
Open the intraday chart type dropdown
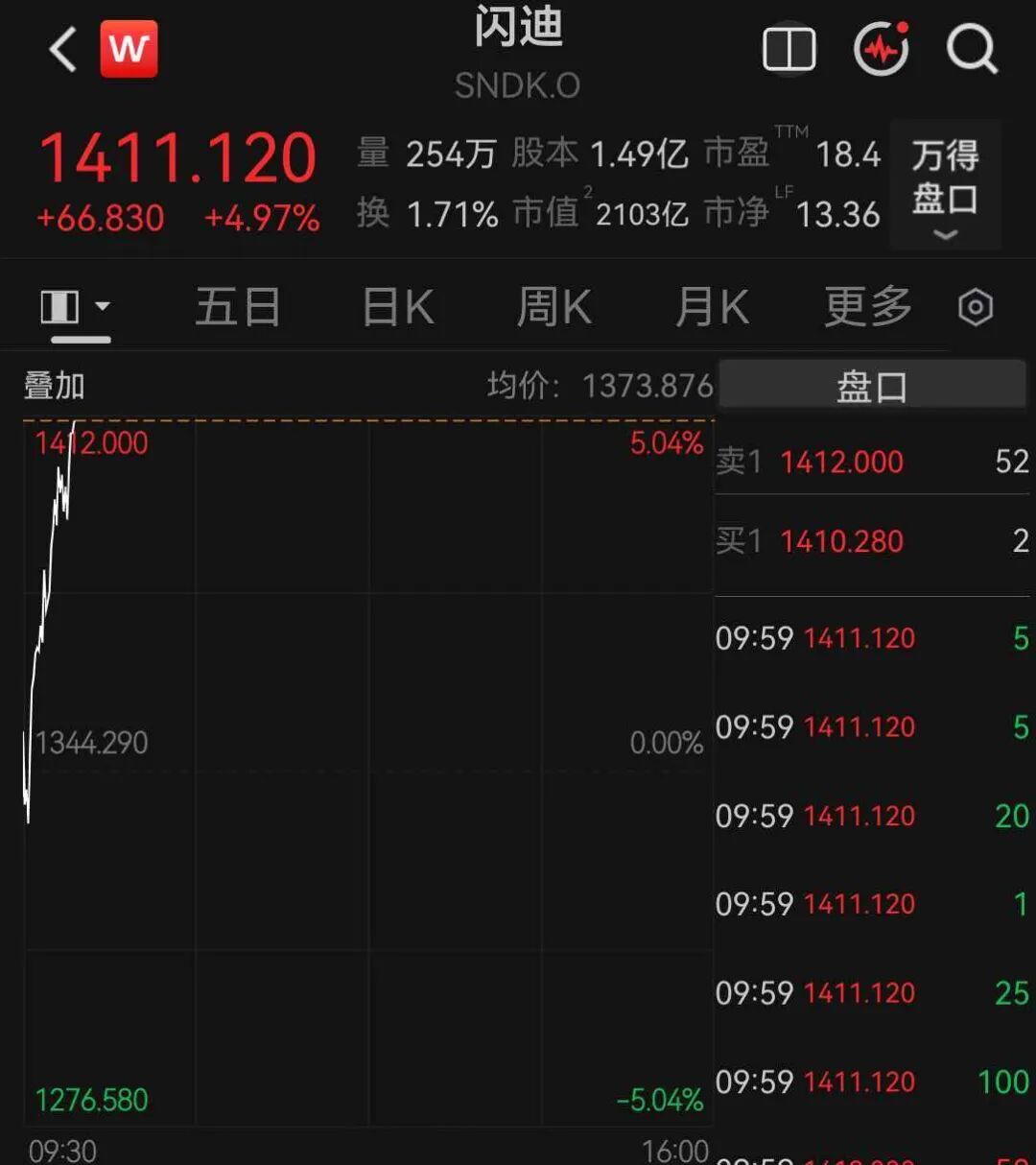[x=76, y=308]
